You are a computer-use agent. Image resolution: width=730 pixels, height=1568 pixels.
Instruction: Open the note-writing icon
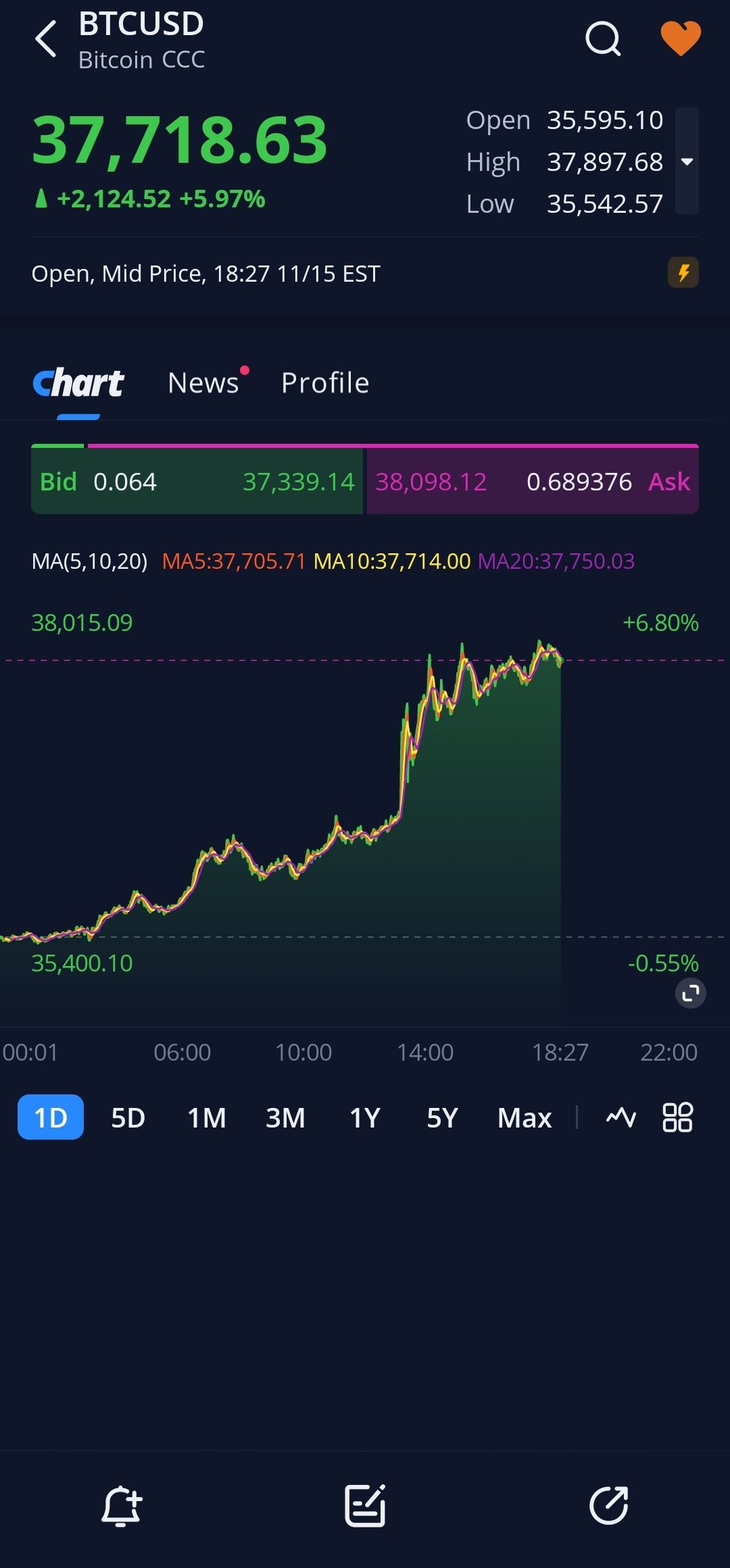[x=365, y=1506]
